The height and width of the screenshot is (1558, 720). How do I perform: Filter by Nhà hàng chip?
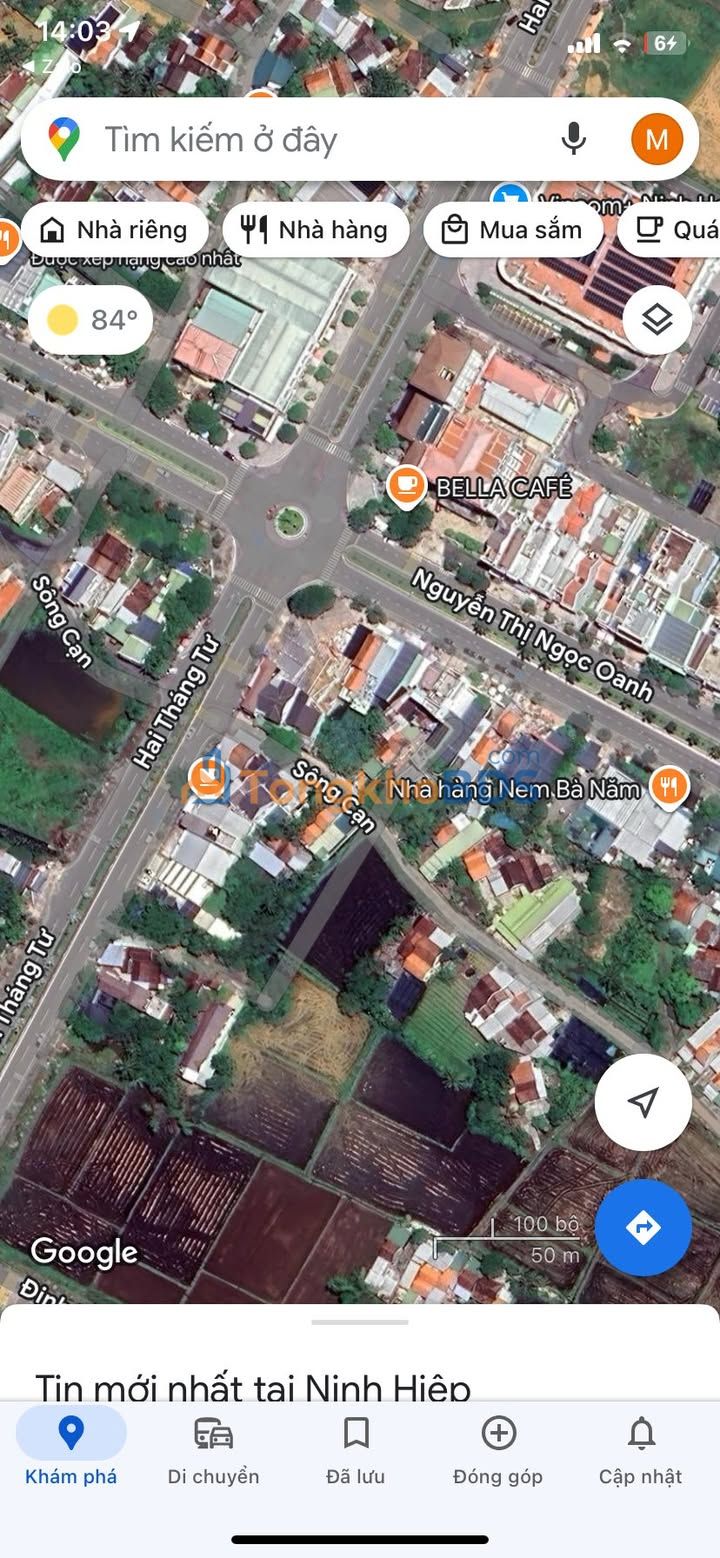pos(315,230)
